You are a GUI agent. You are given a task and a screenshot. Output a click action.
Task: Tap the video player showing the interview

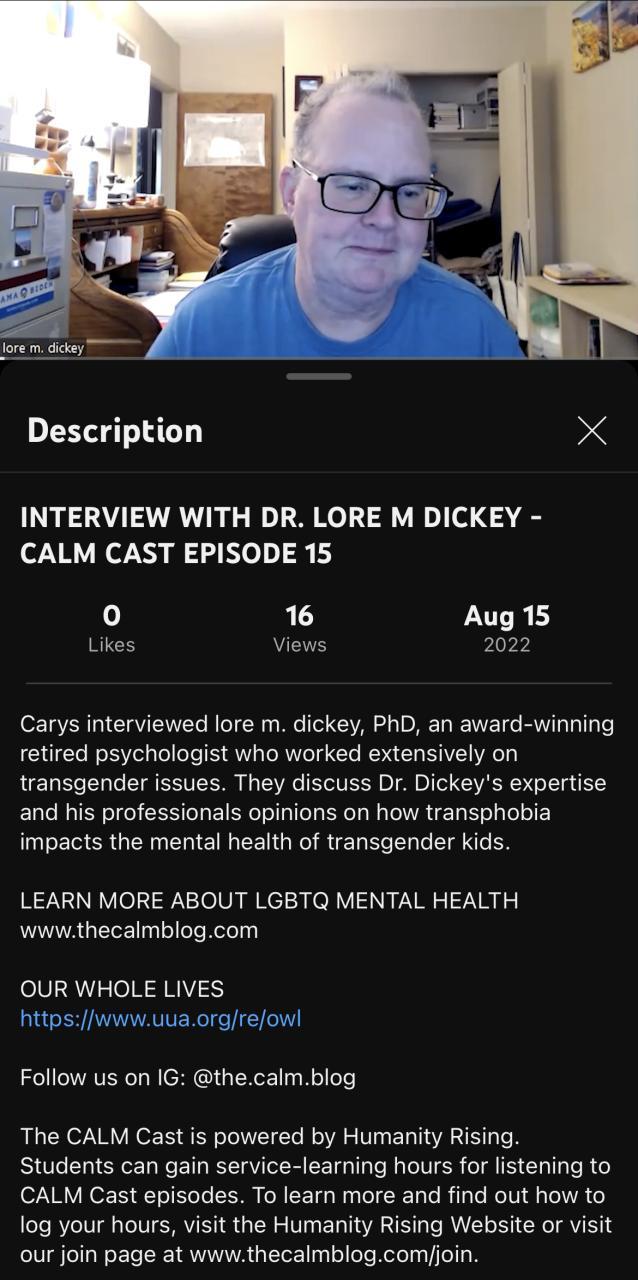click(x=319, y=178)
